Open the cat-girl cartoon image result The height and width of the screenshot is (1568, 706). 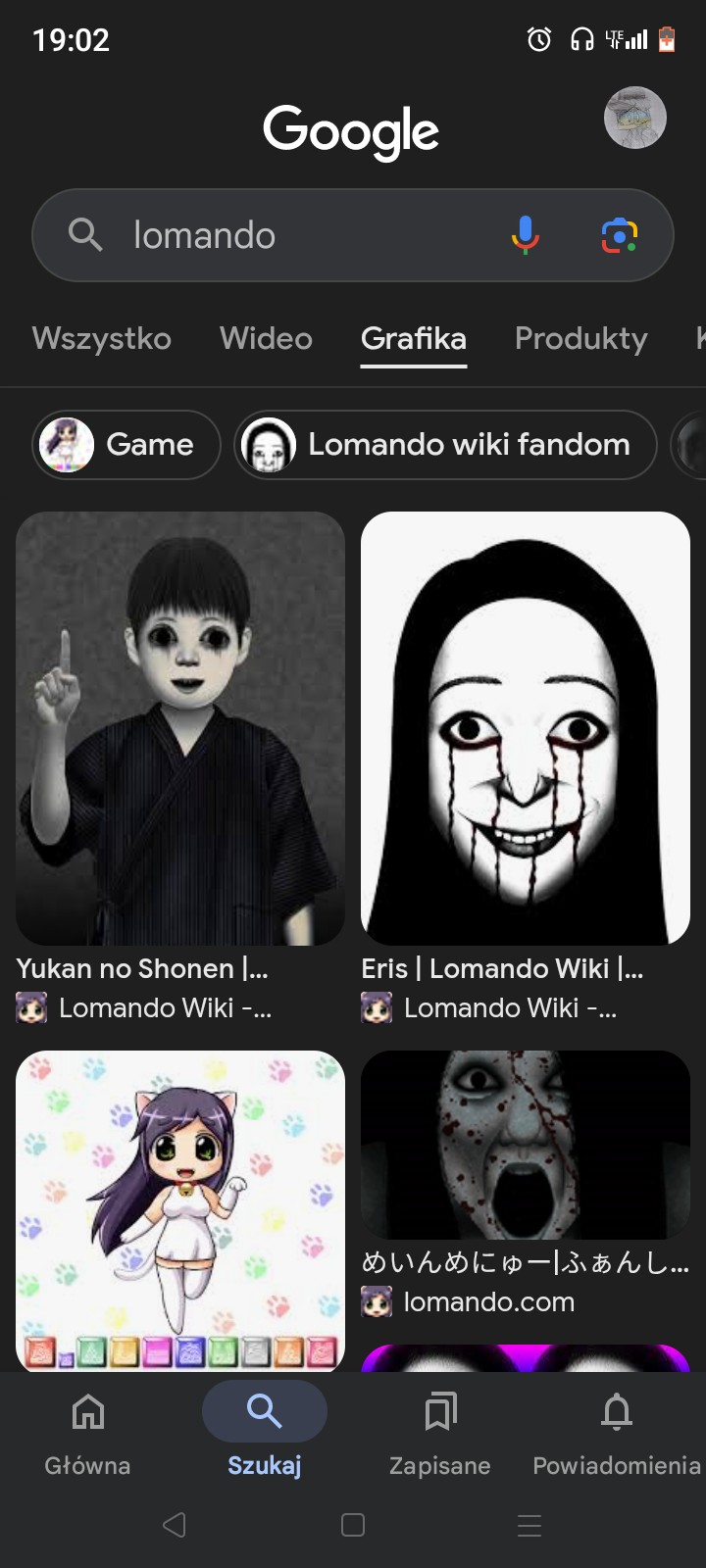coord(180,1209)
